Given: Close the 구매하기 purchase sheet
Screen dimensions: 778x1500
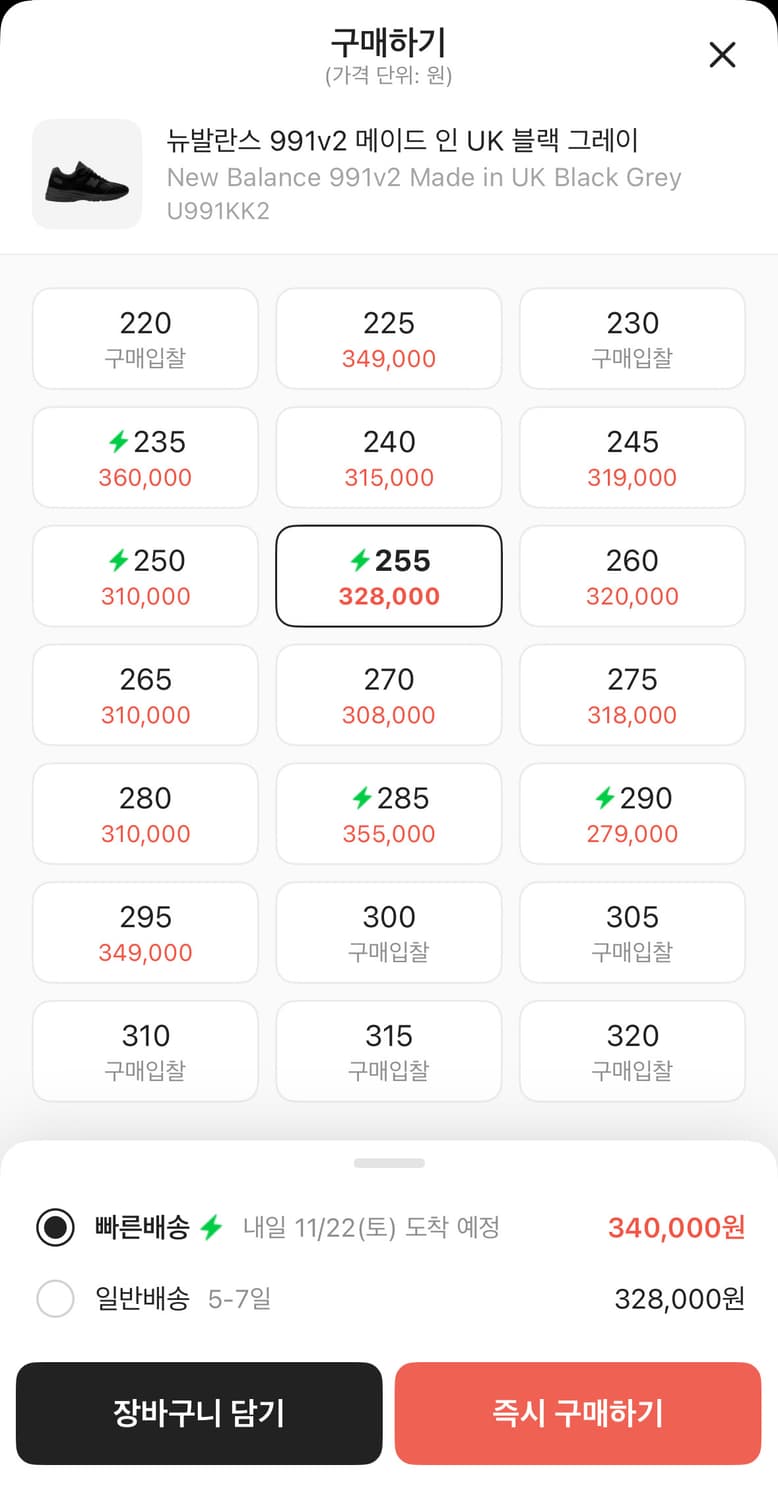Looking at the screenshot, I should pyautogui.click(x=722, y=55).
